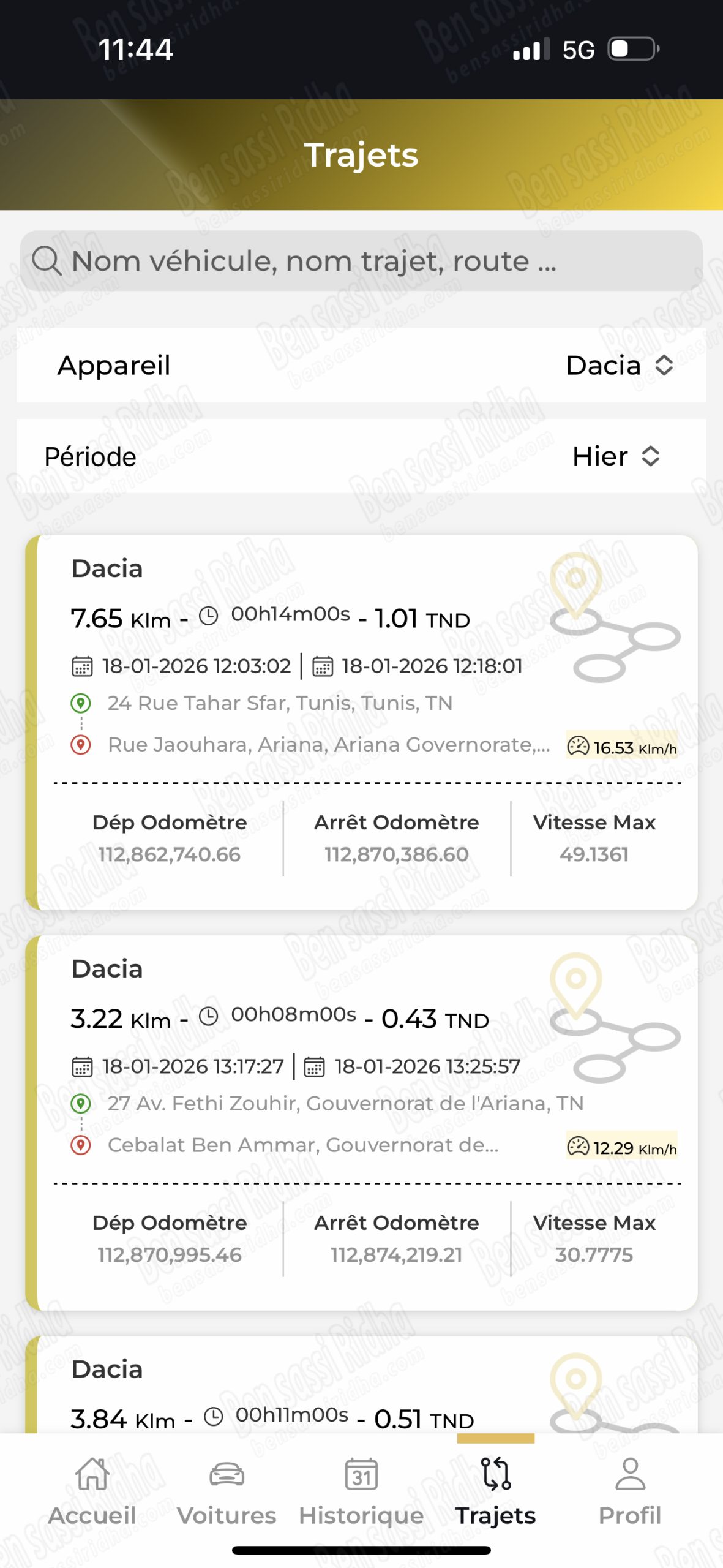
Task: View route map of the 12:03:02 trip
Action: click(x=614, y=619)
